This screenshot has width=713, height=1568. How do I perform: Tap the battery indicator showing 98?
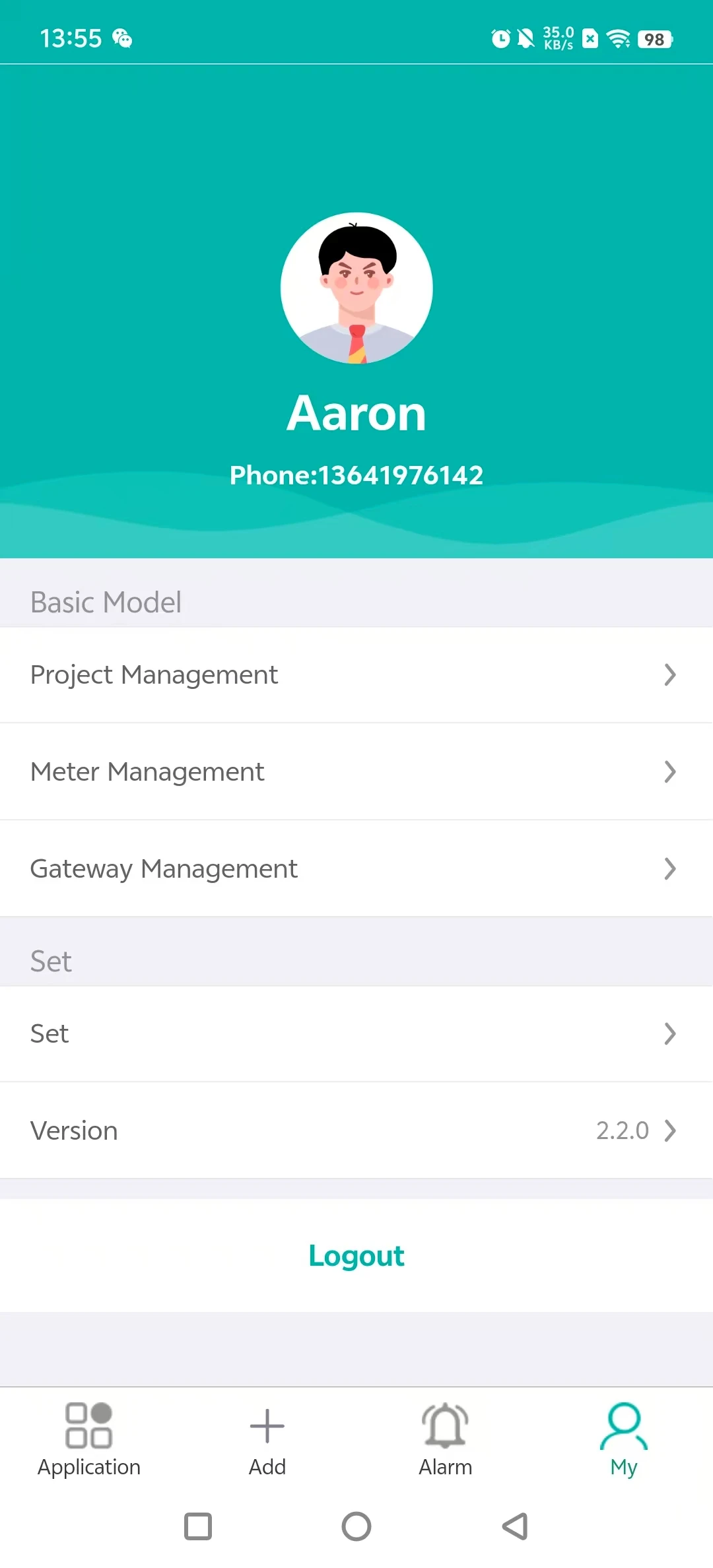[x=654, y=40]
